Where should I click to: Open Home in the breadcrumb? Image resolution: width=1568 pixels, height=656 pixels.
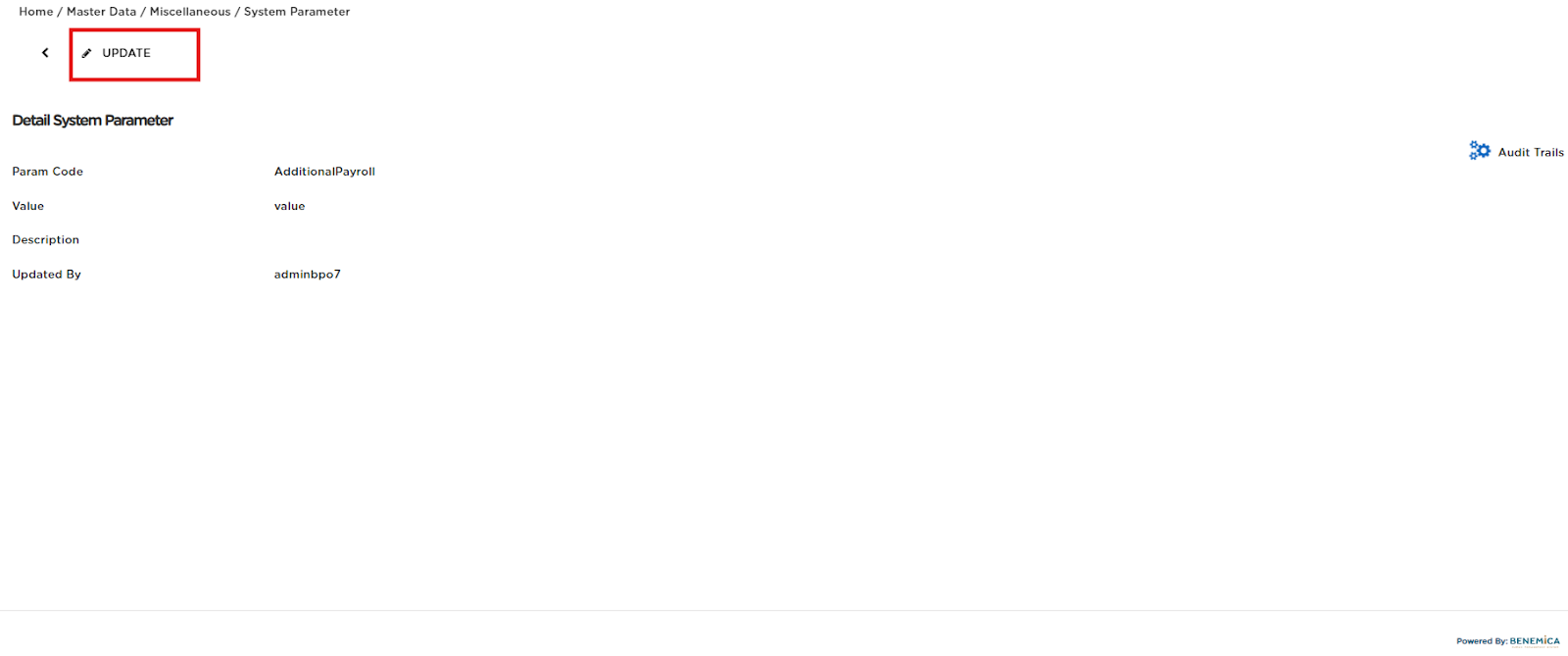pos(36,12)
